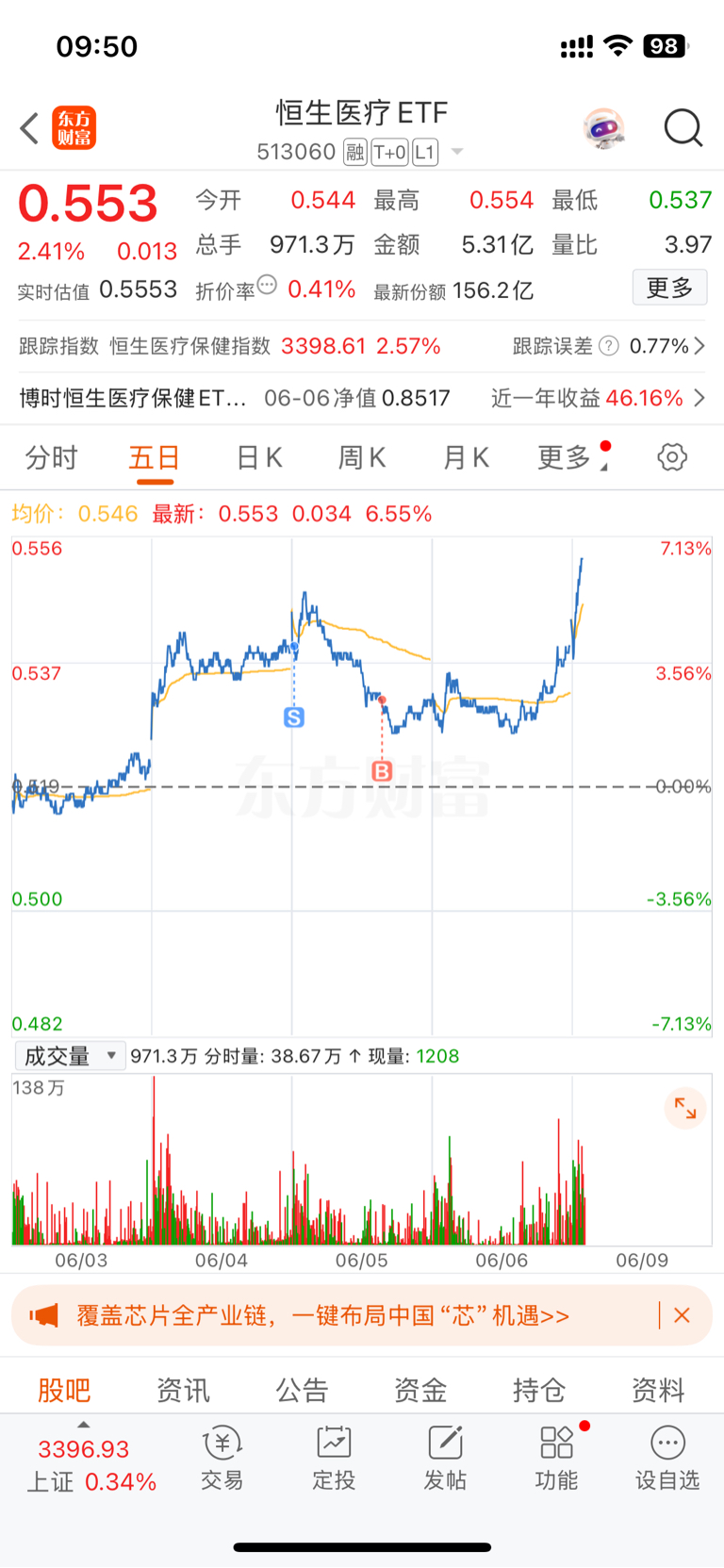
Task: Open the 交易 trading icon
Action: click(x=222, y=1455)
